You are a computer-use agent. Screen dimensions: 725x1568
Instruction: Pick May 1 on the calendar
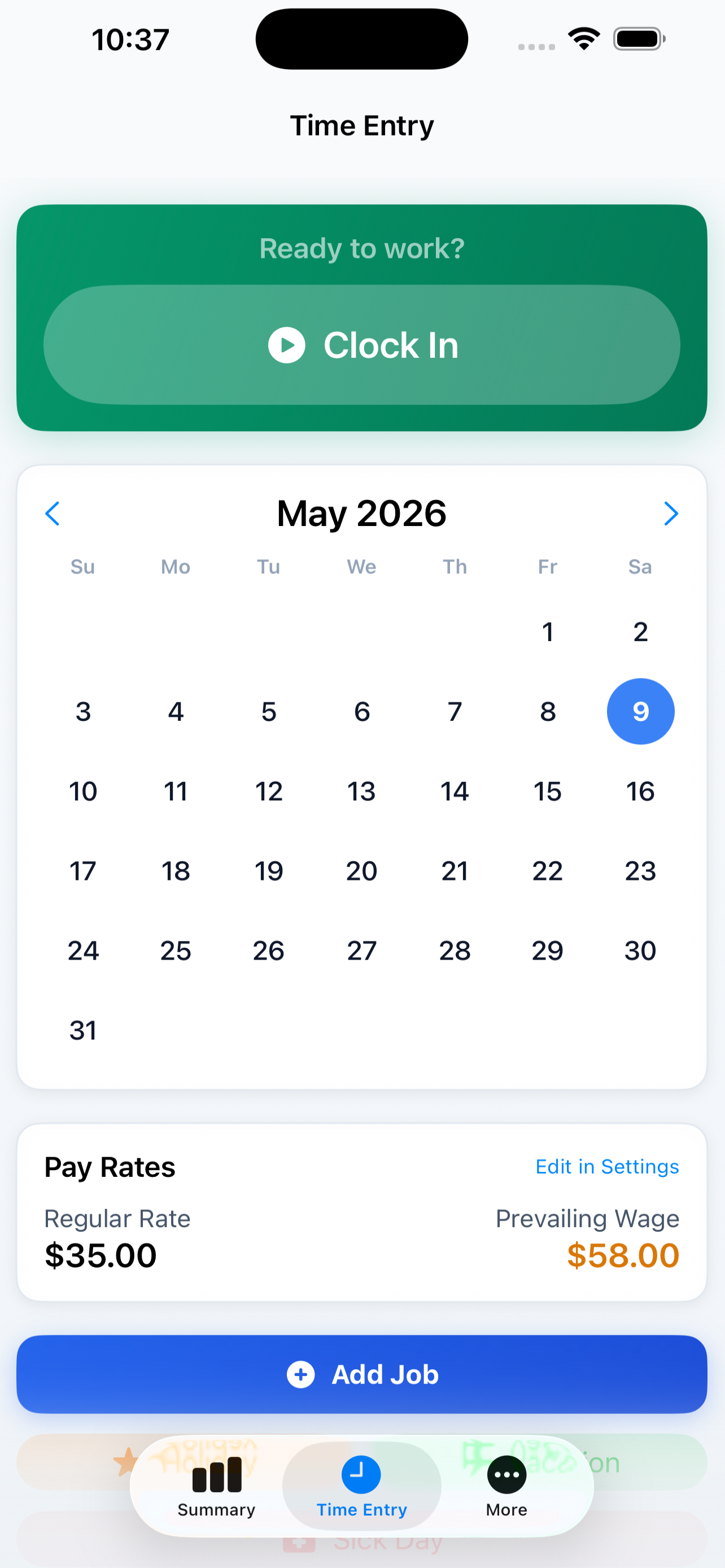[x=547, y=632]
